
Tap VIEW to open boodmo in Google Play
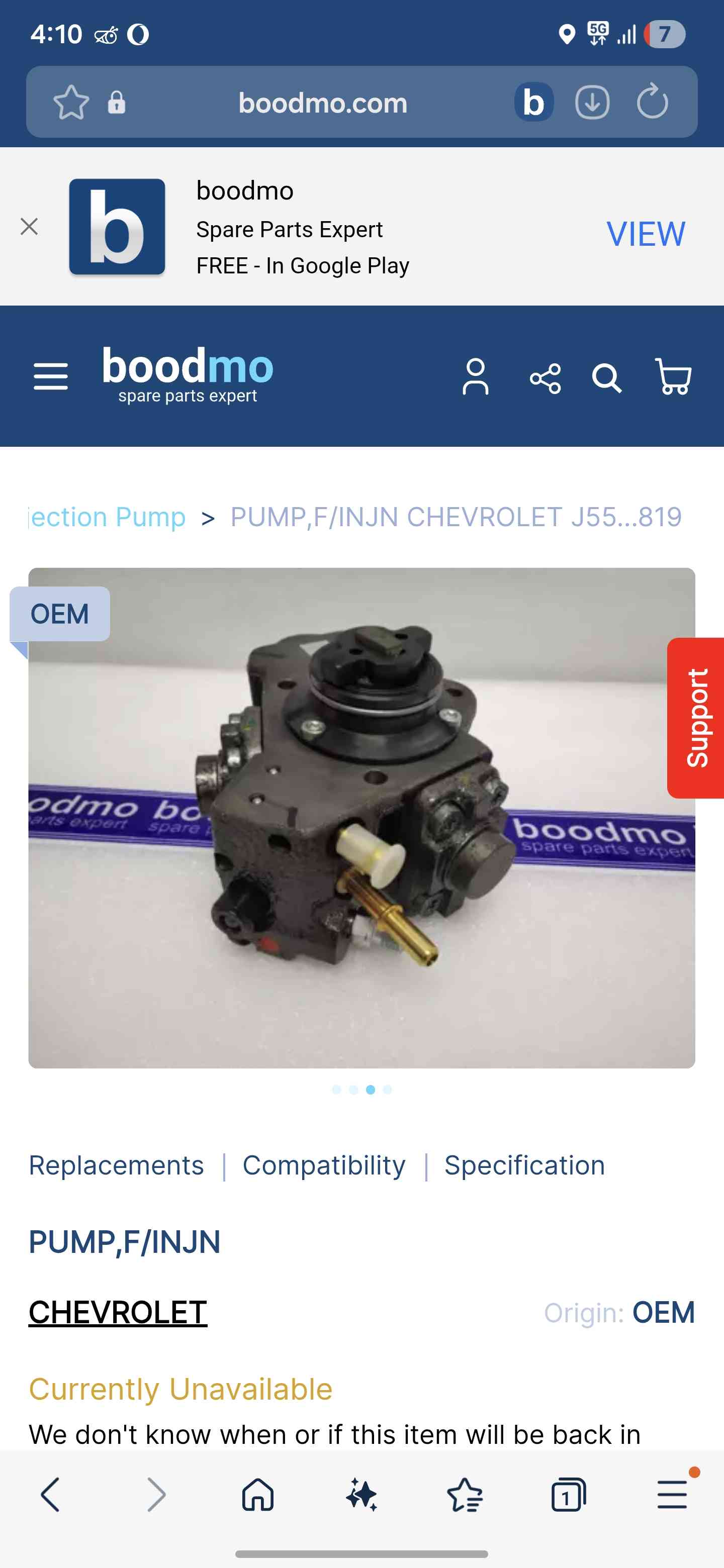(x=646, y=234)
